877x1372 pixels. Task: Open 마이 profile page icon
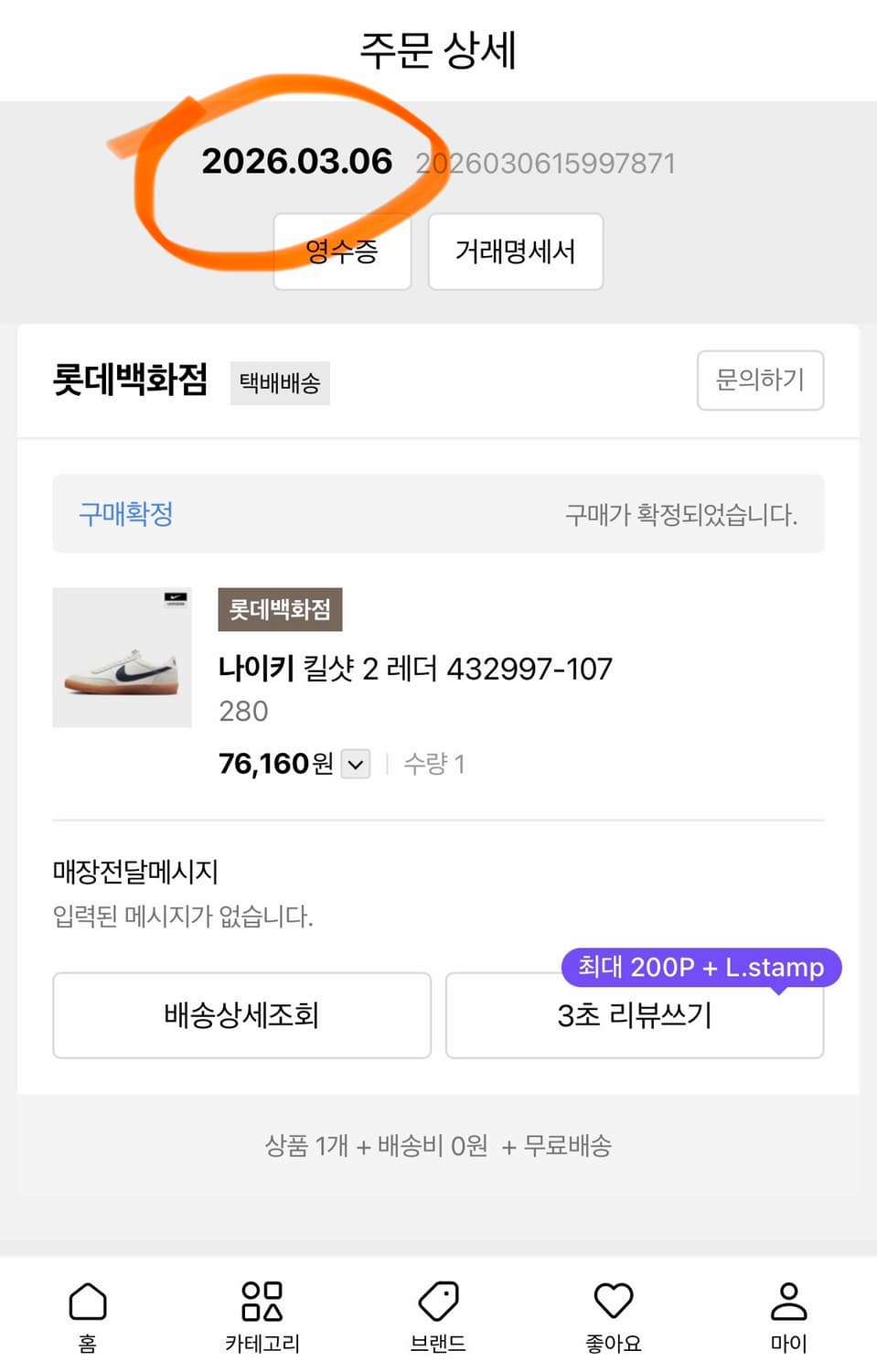pos(788,1314)
